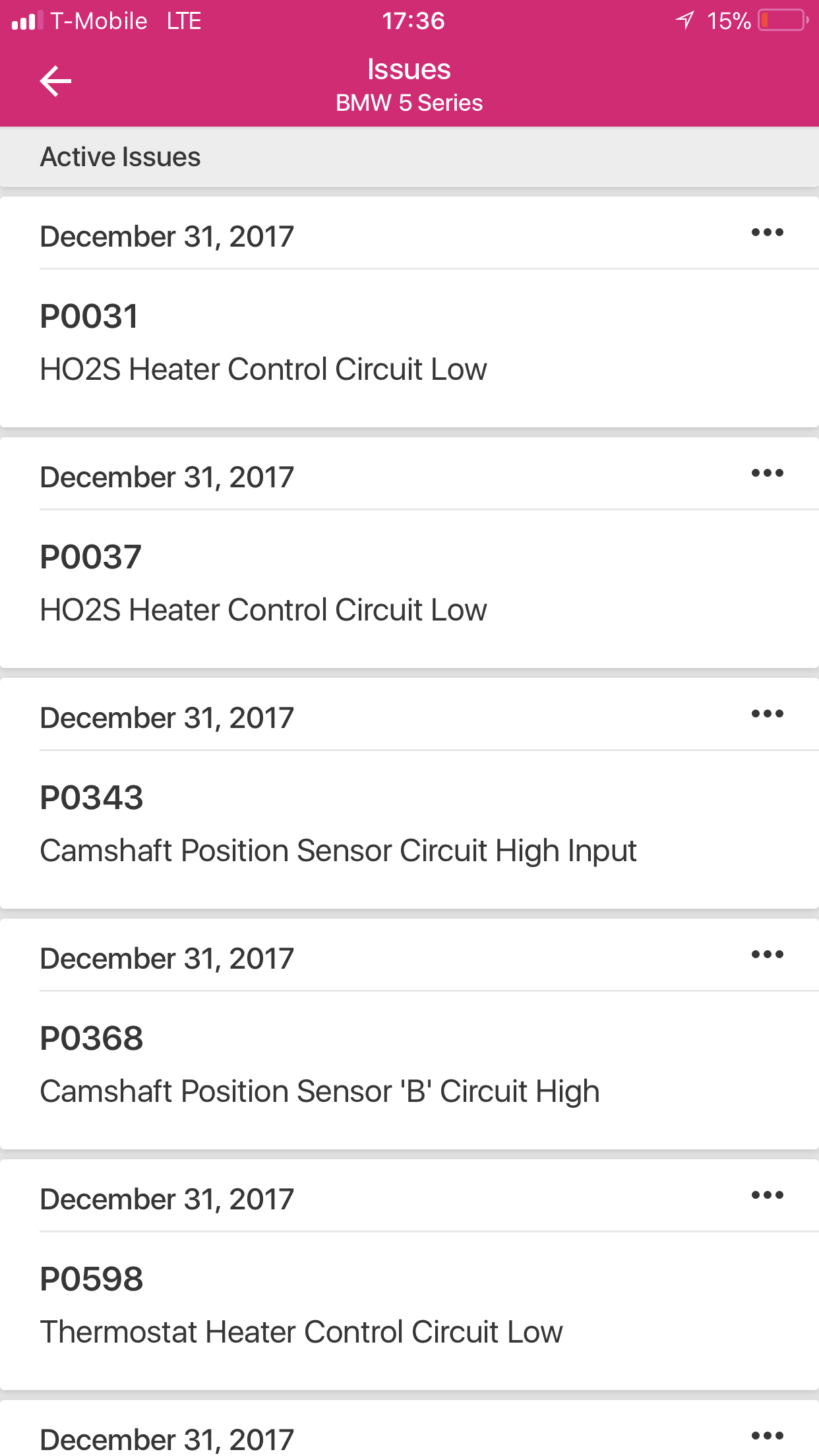Open overflow menu for the P0598 issue
The width and height of the screenshot is (819, 1456).
[x=767, y=1196]
